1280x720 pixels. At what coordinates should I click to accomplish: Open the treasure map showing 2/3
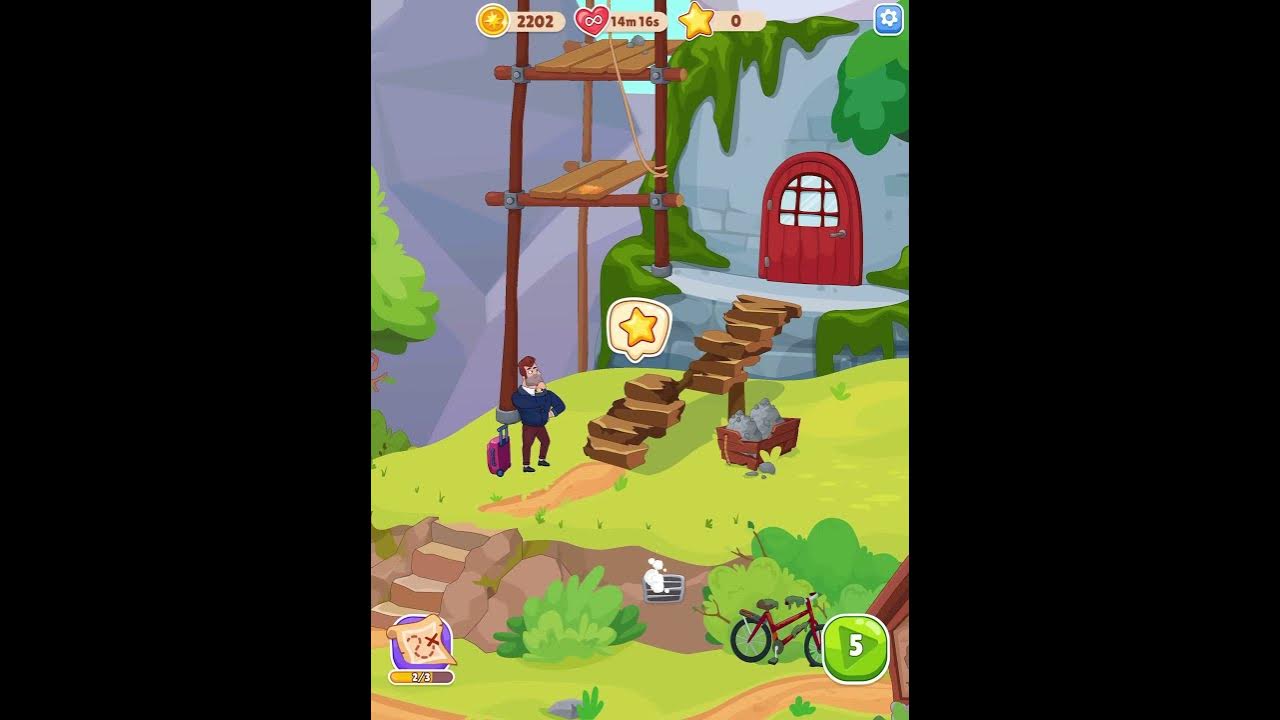point(421,647)
